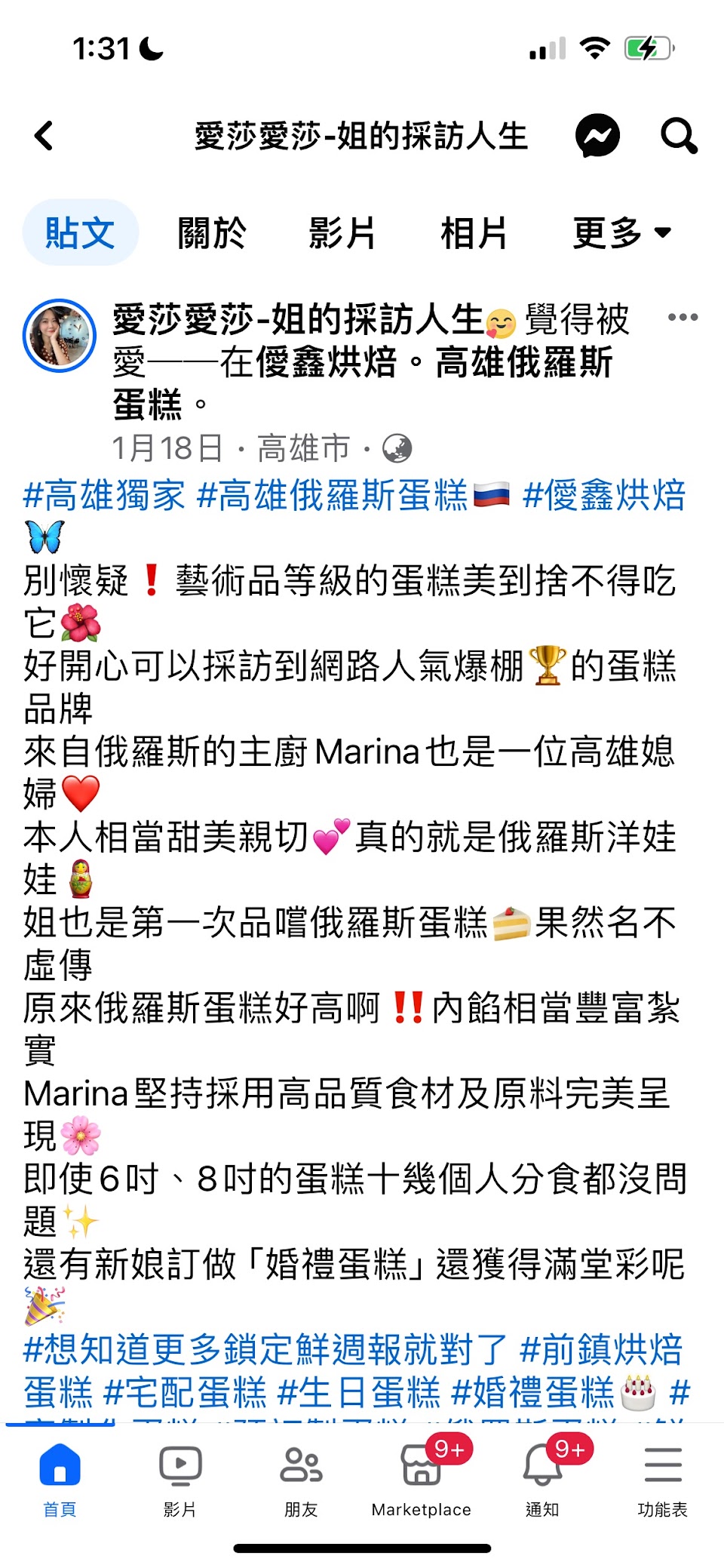Go back using the top-left arrow
Viewport: 724px width, 1568px height.
44,136
